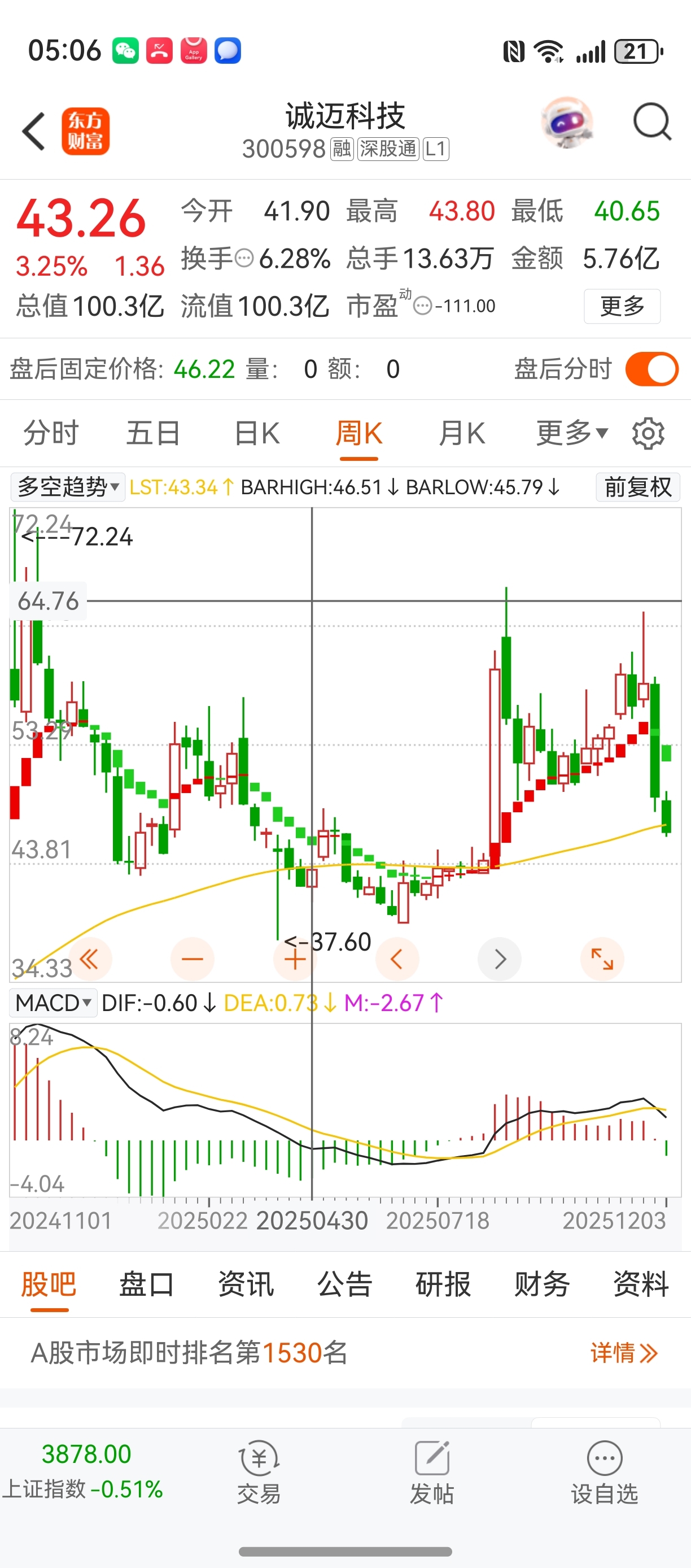The image size is (691, 1568).
Task: Go back using the top-left arrow
Action: click(34, 131)
